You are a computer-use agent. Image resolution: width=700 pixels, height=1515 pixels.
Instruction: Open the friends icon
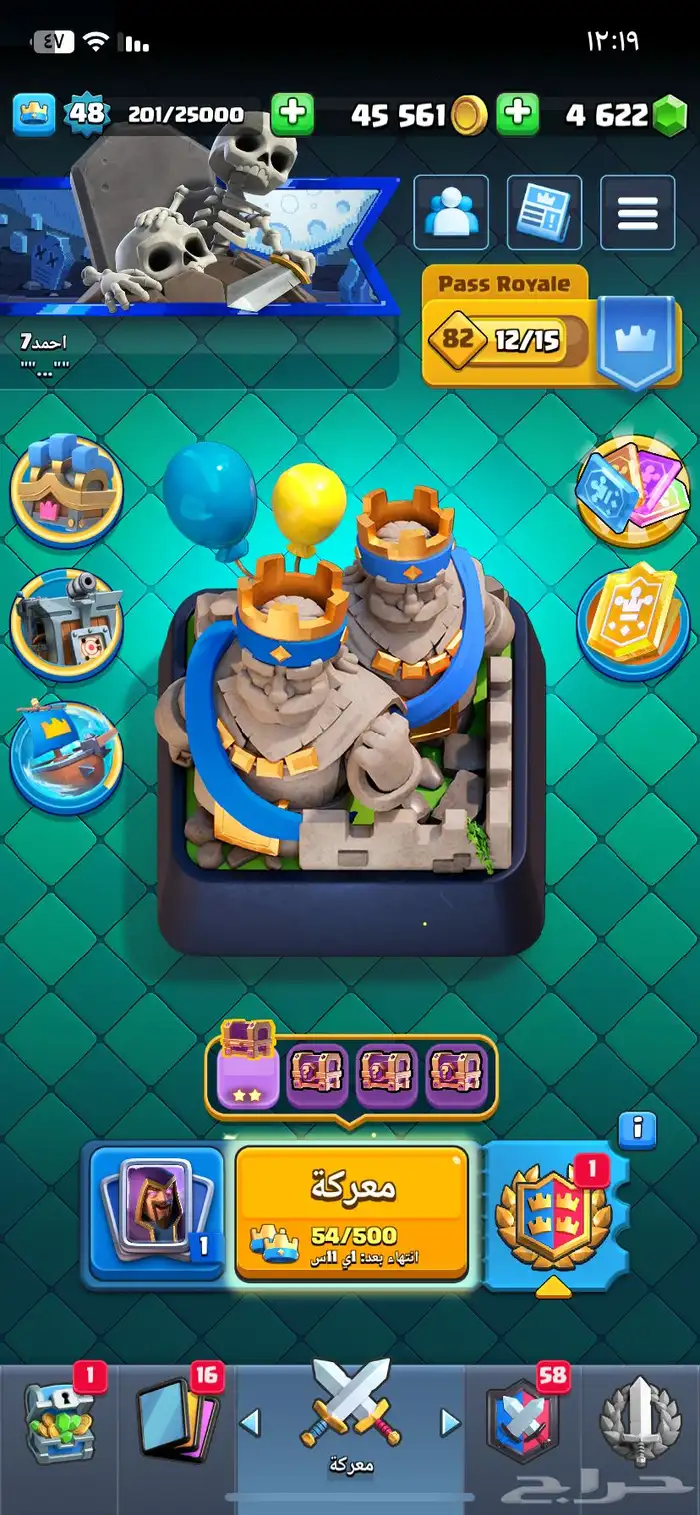click(x=451, y=212)
